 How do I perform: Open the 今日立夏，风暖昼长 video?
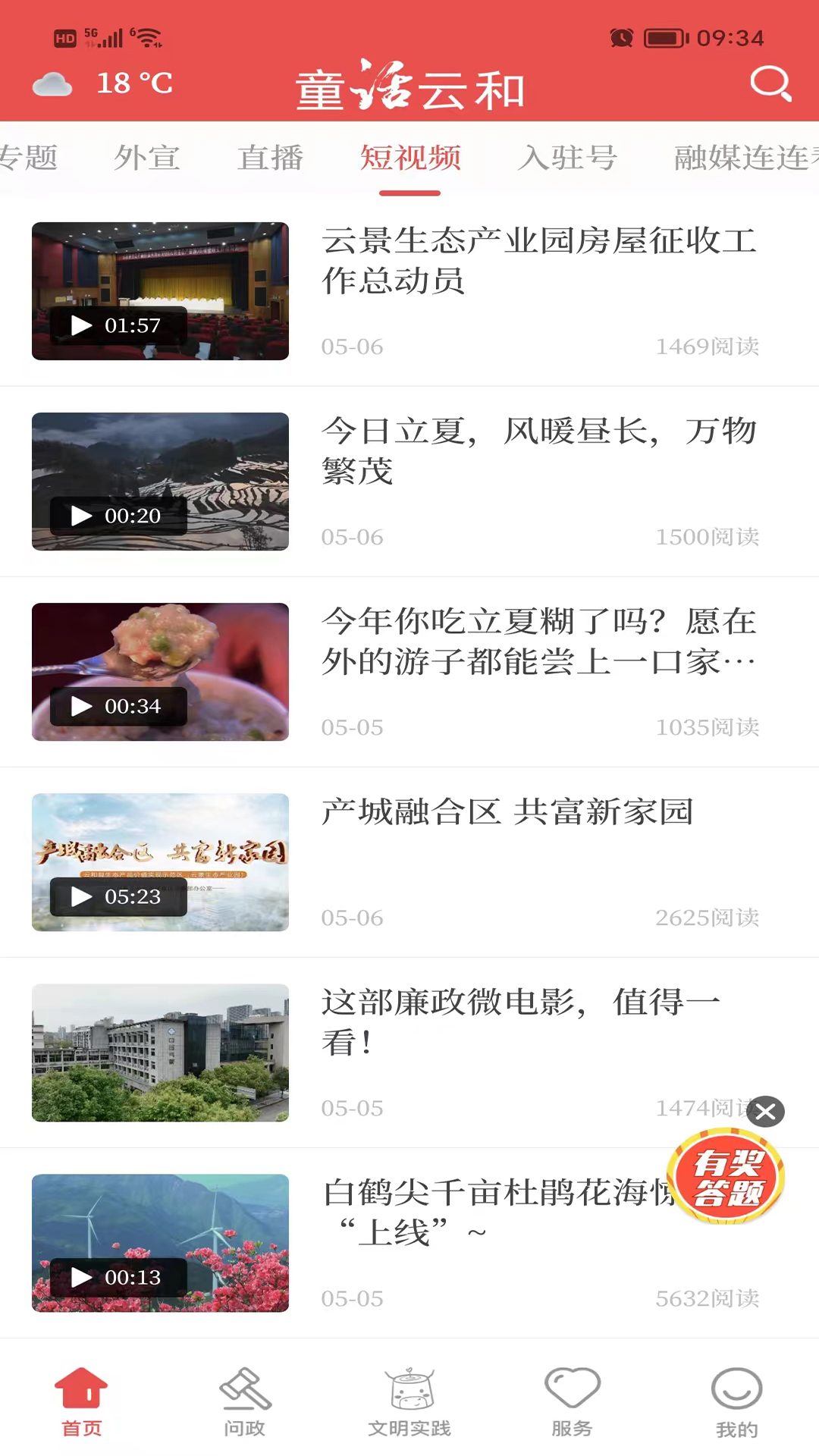point(160,482)
